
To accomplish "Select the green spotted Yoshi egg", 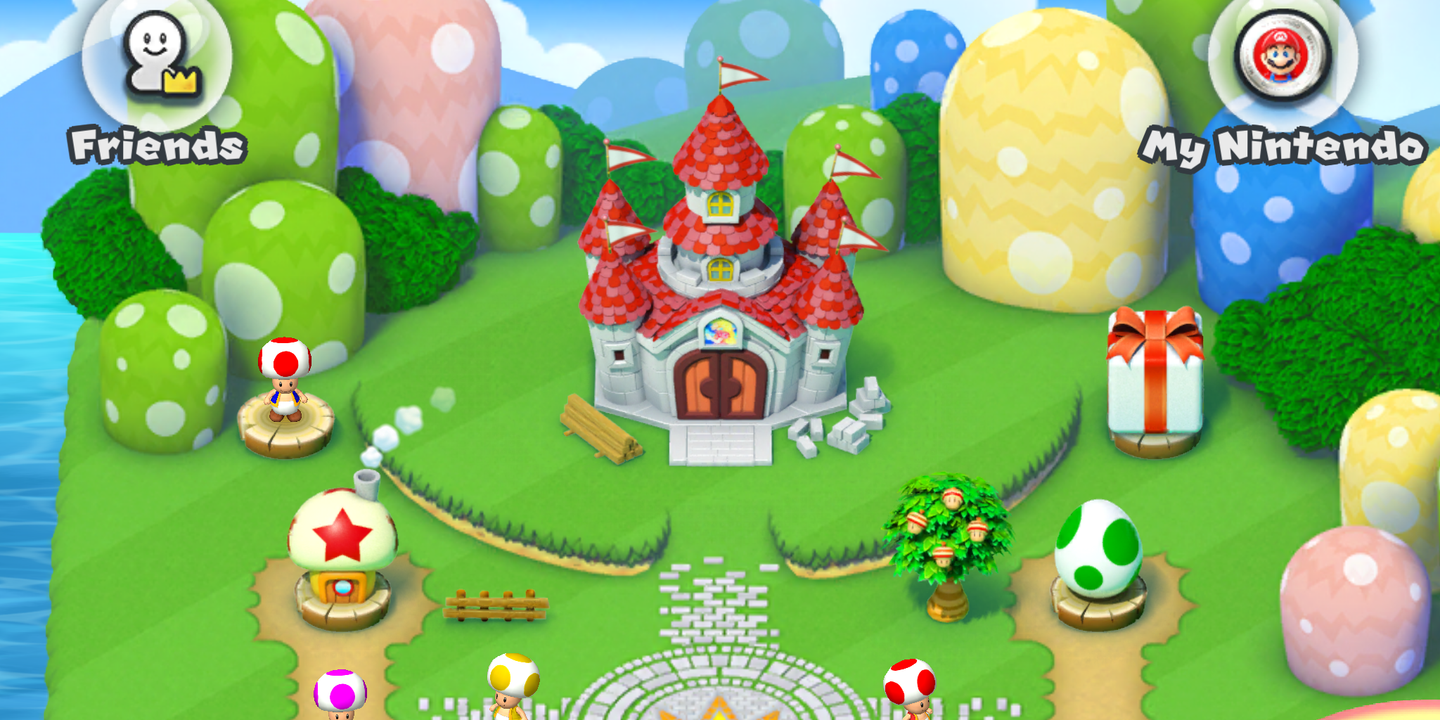I will tap(1097, 550).
